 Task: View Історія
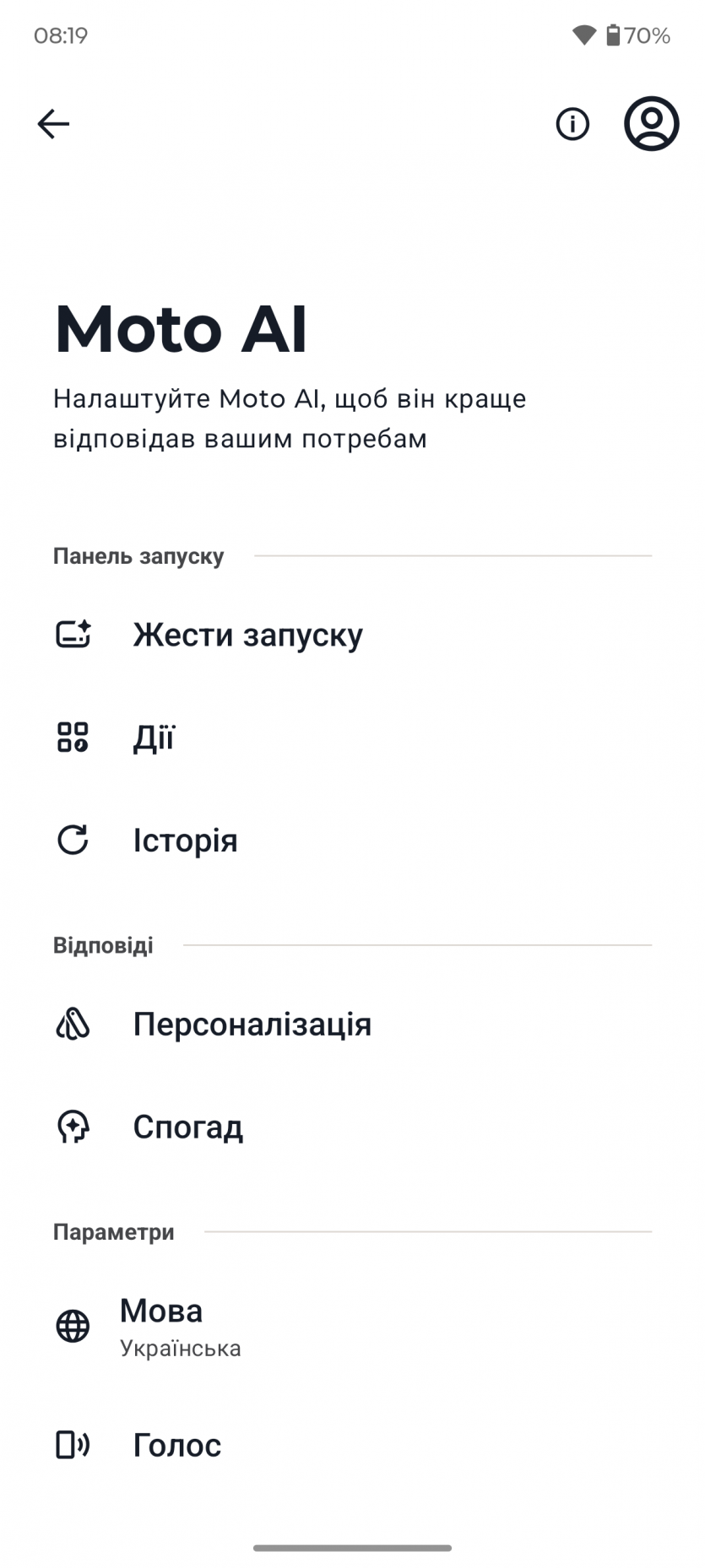185,841
